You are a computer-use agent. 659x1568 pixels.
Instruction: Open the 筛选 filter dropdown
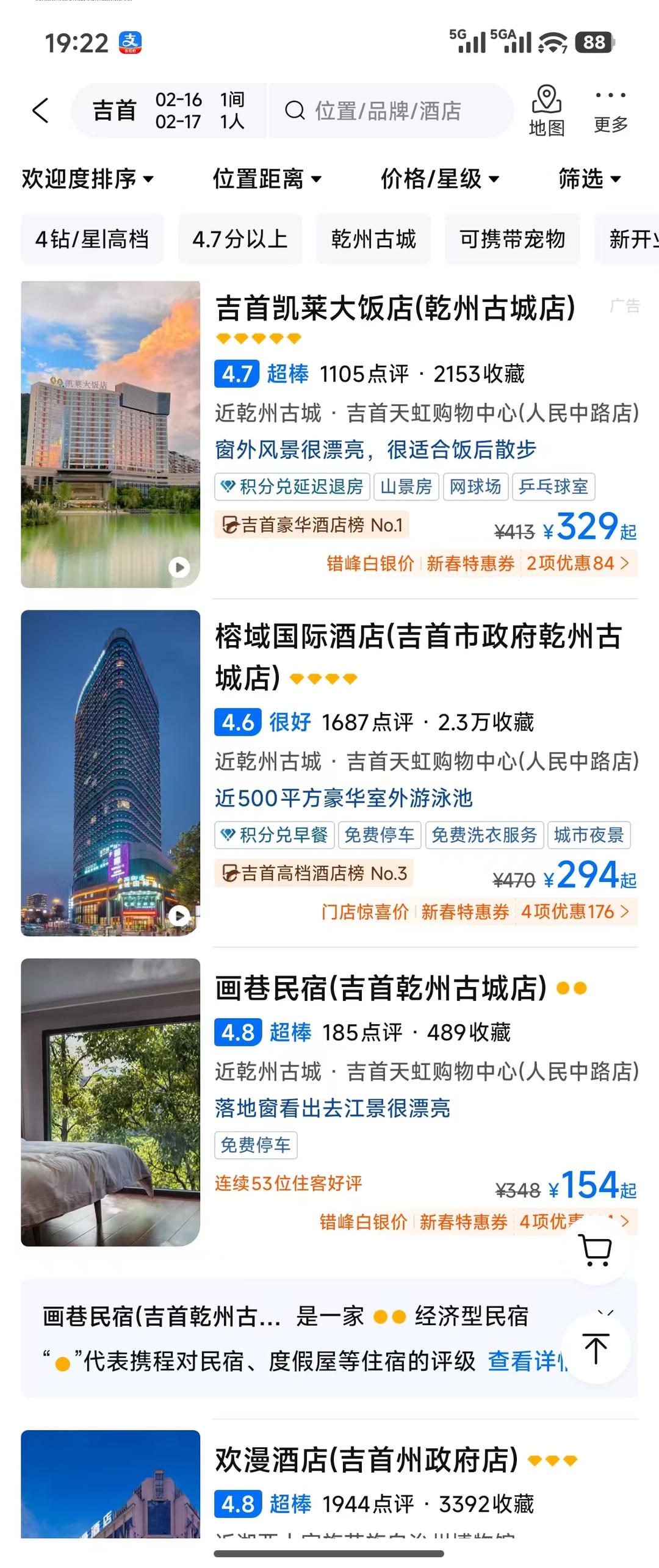[589, 179]
